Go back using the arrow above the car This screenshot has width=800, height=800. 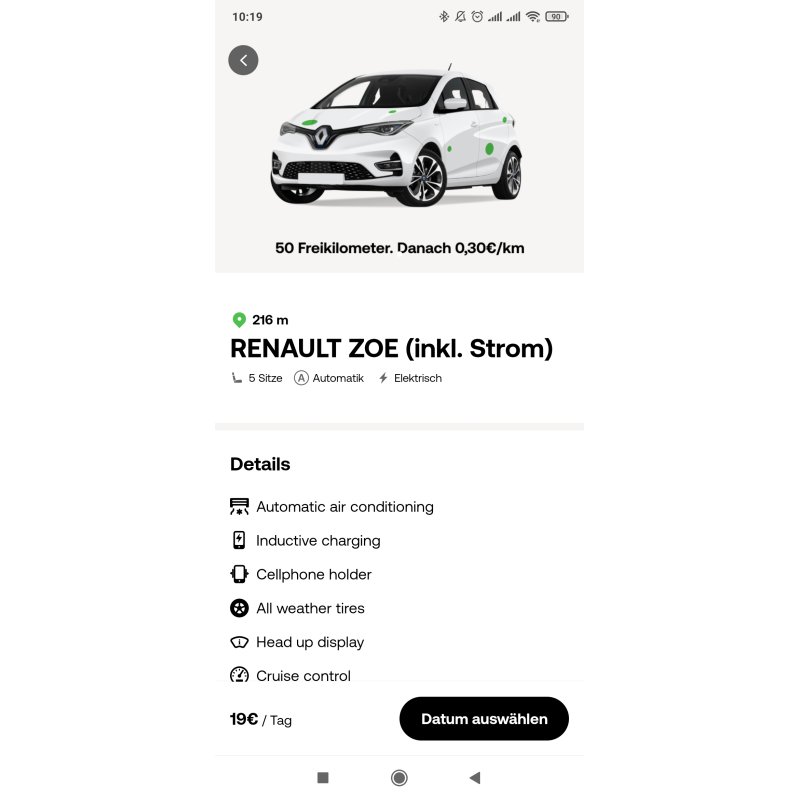click(243, 60)
